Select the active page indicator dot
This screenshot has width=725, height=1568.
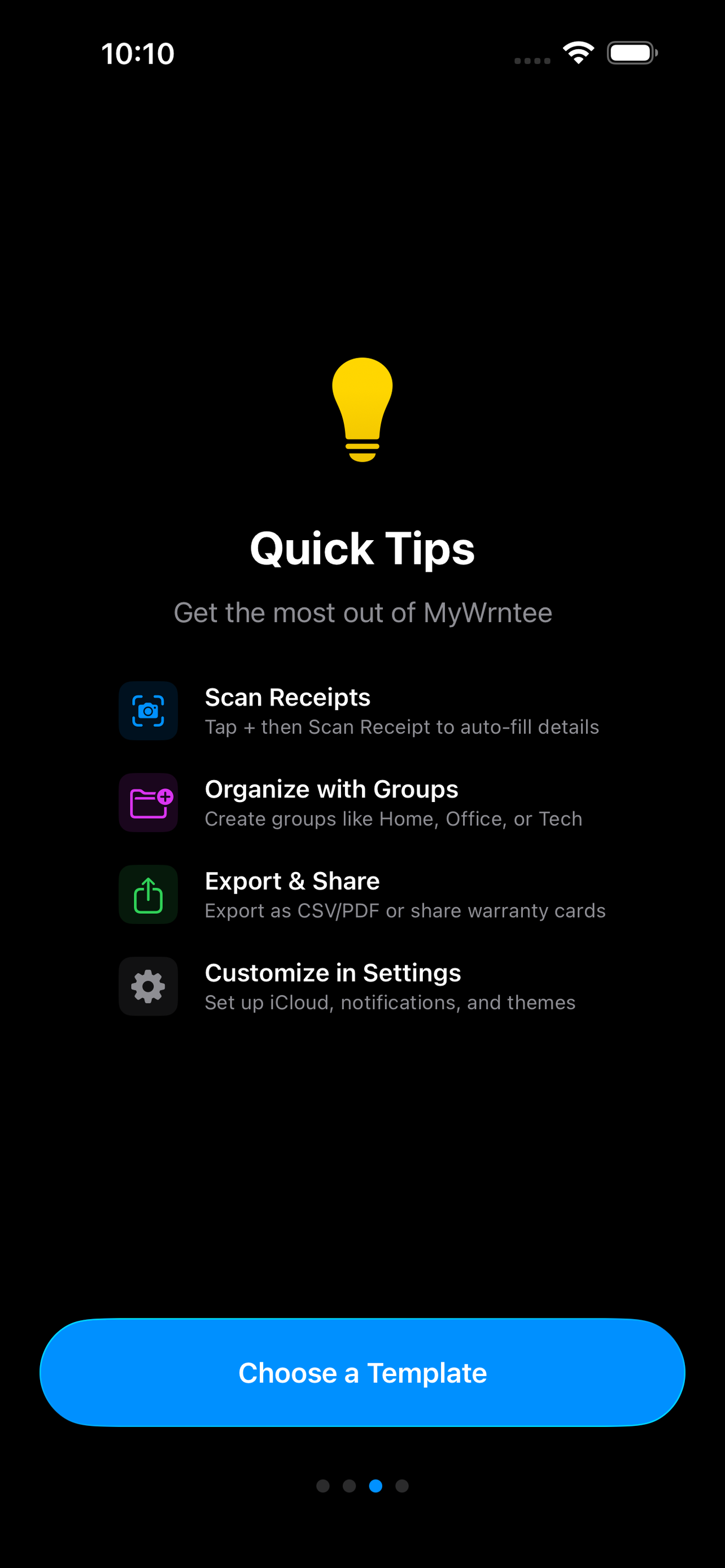(x=375, y=1486)
